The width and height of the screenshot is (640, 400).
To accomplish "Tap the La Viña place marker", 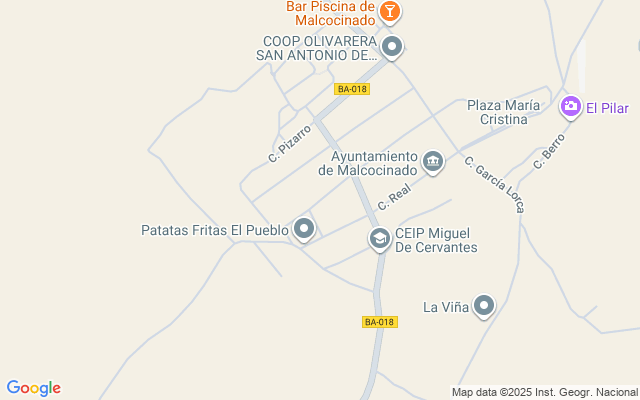I will point(484,306).
